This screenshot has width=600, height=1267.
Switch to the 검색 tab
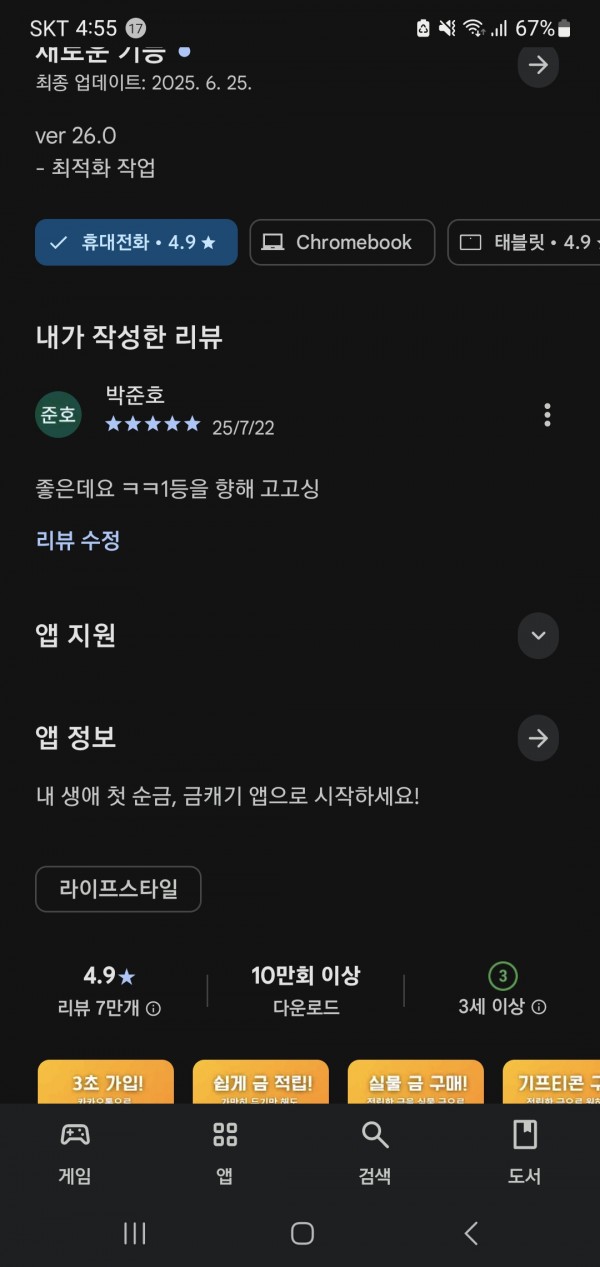pos(375,1152)
